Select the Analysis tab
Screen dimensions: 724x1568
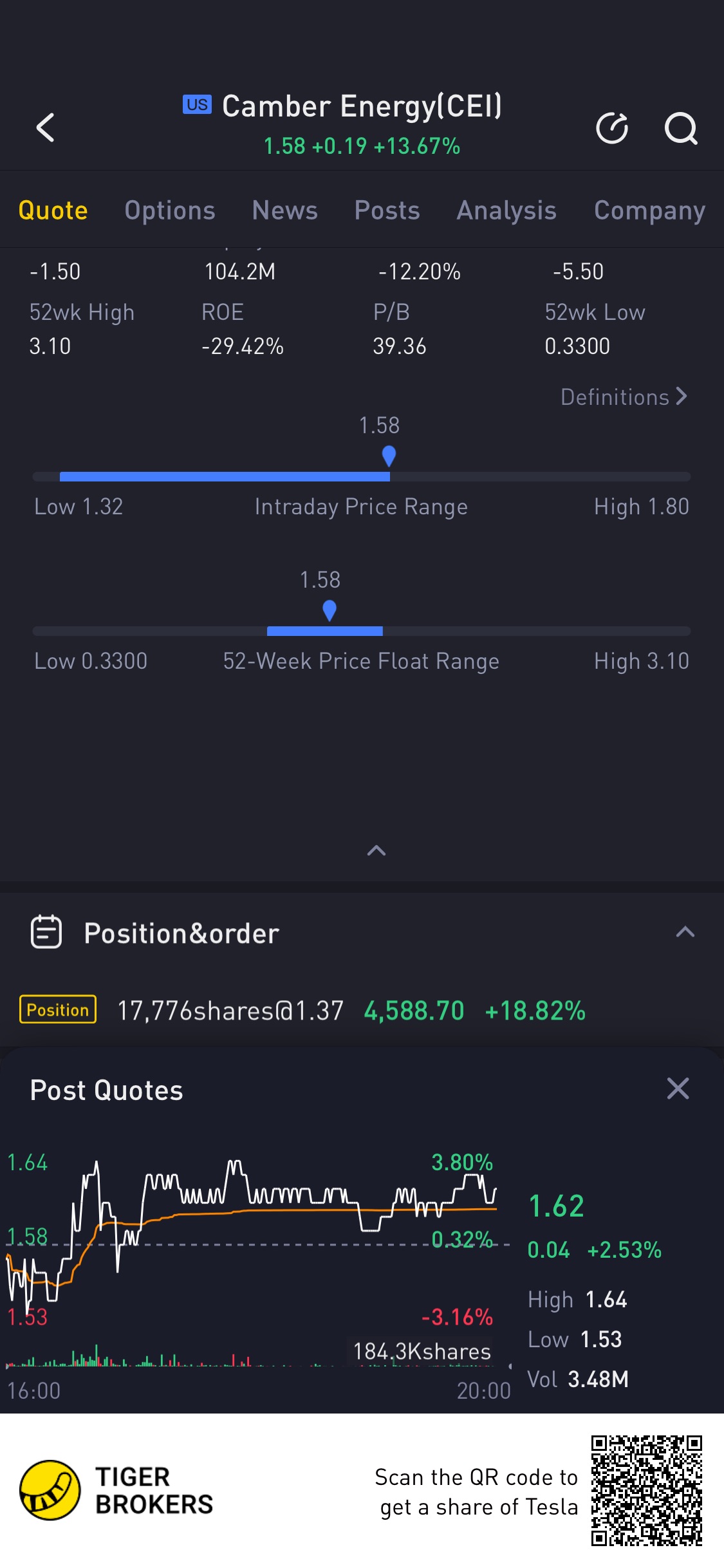coord(507,210)
